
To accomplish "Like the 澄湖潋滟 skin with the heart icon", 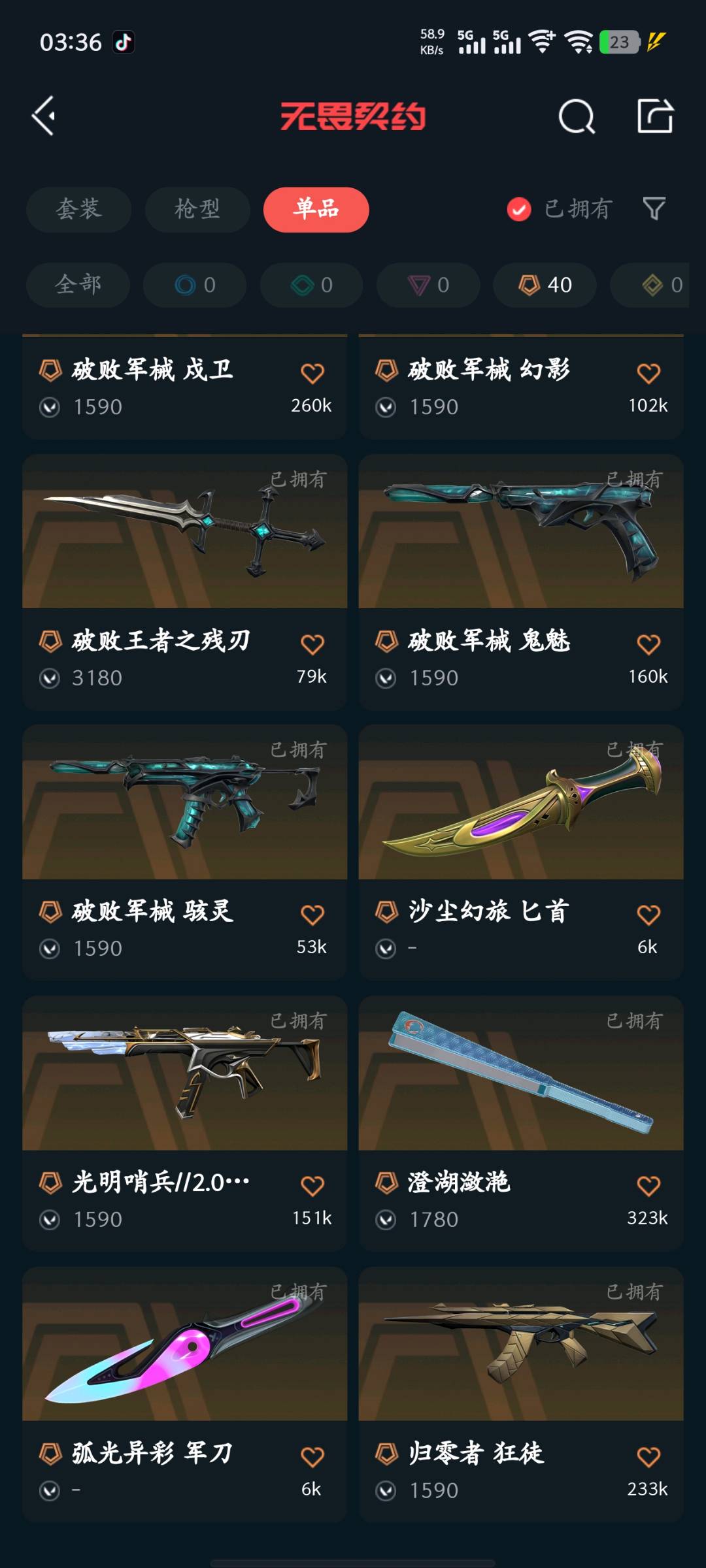I will (648, 1185).
